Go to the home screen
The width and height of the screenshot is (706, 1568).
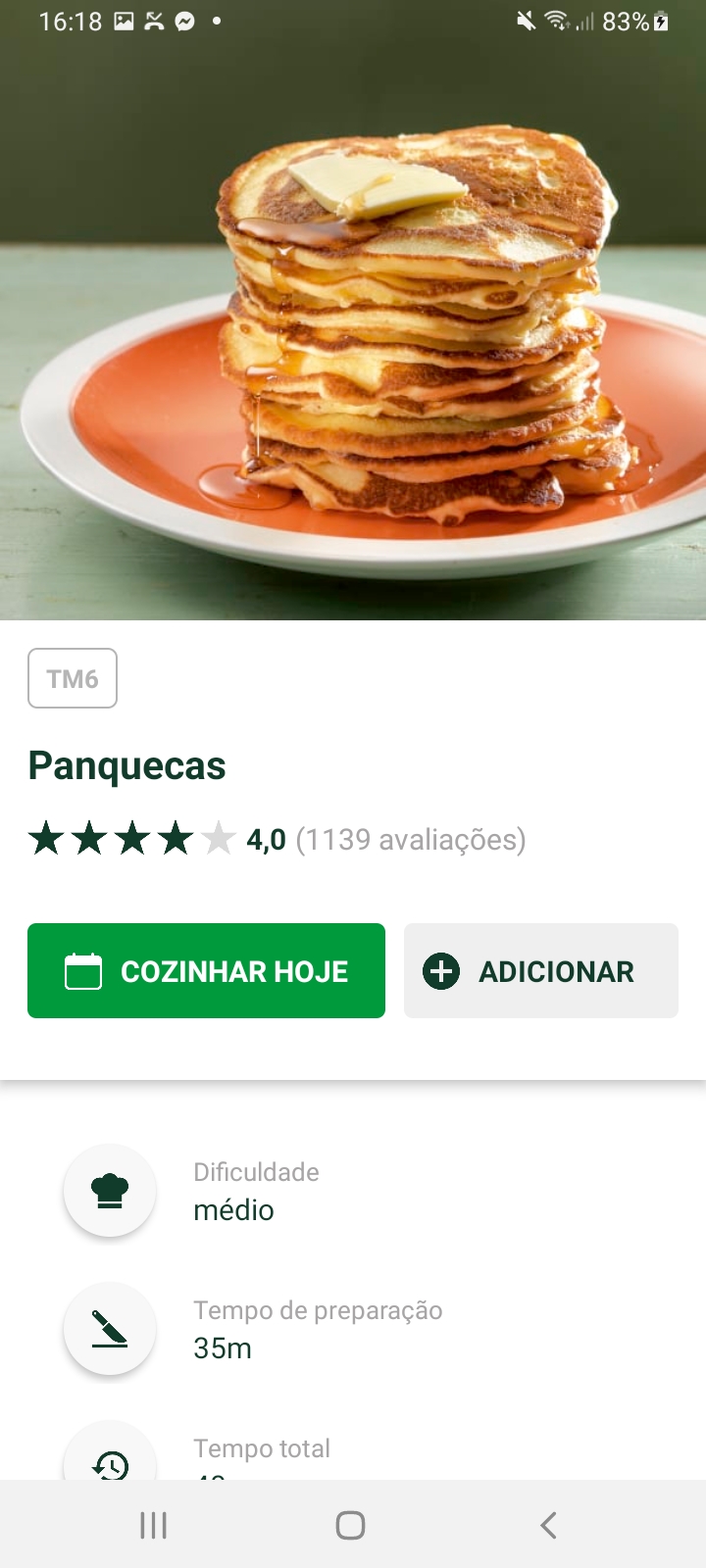(350, 1525)
